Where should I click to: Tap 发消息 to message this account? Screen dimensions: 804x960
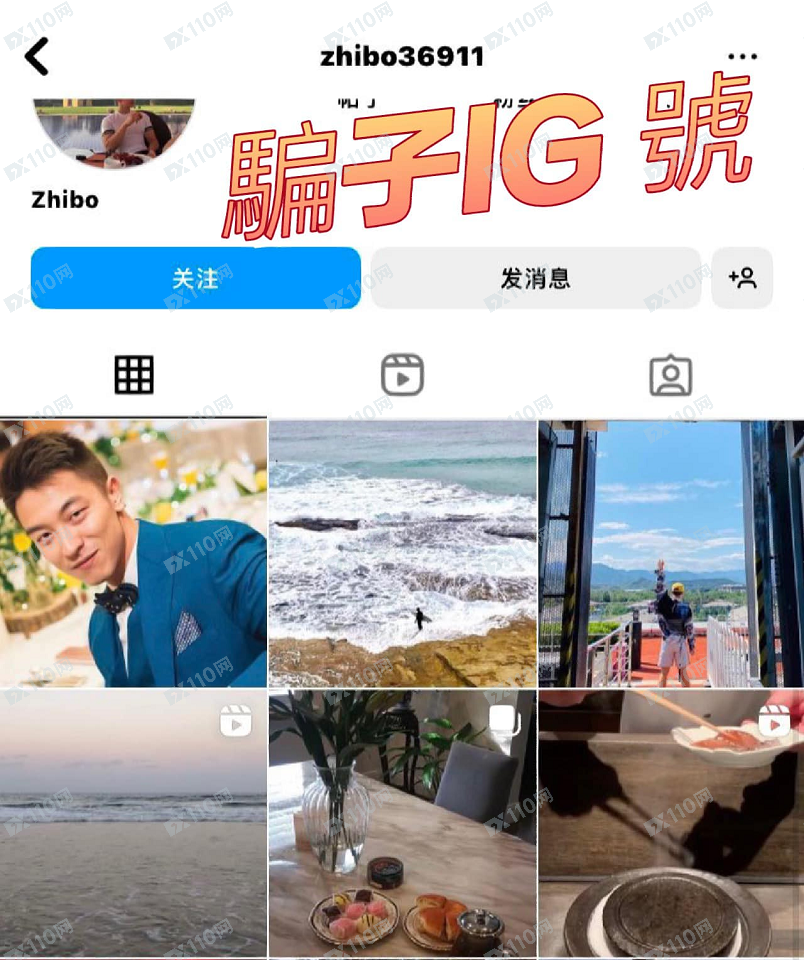[535, 278]
